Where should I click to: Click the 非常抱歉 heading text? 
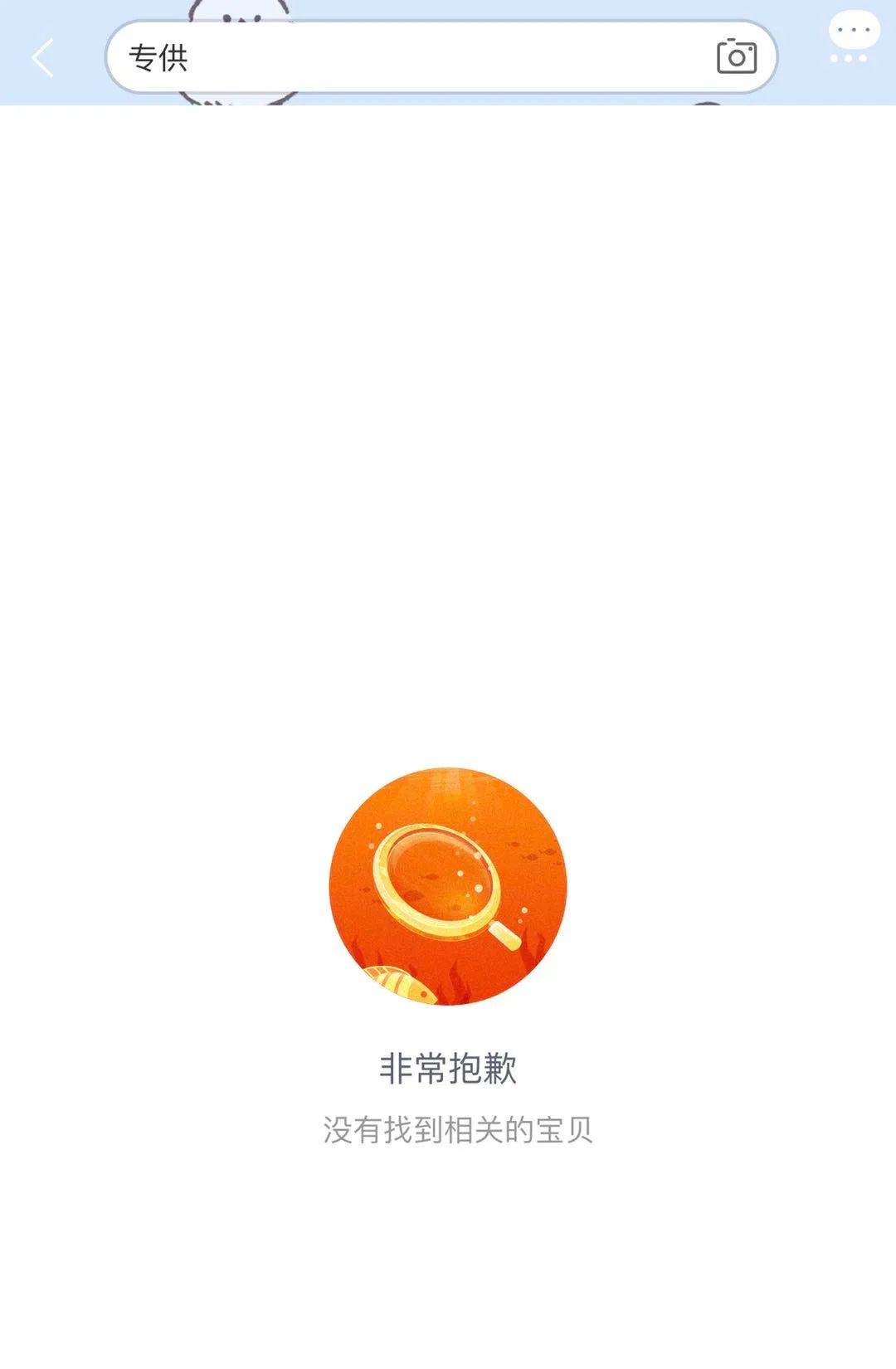(448, 1070)
